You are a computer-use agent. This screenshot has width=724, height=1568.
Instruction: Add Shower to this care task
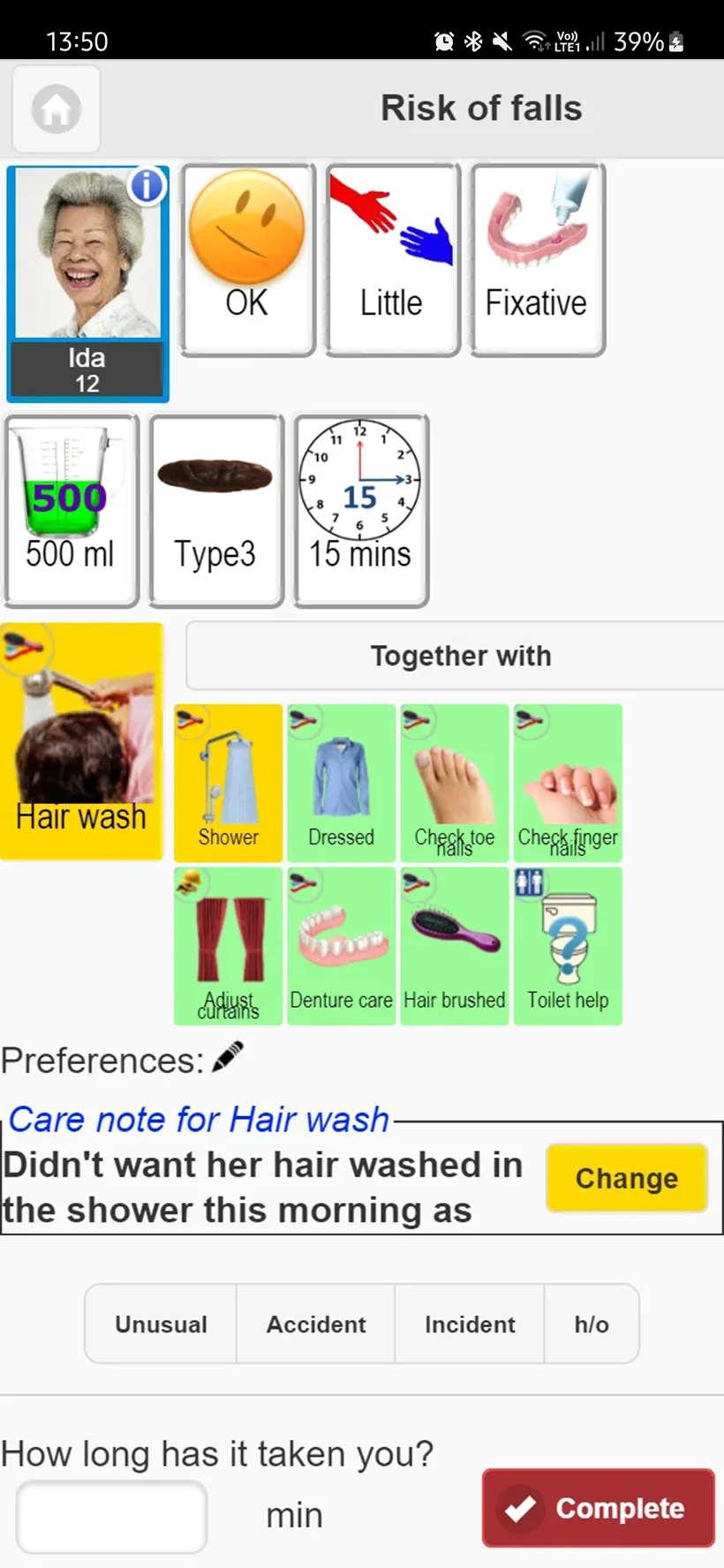tap(228, 783)
